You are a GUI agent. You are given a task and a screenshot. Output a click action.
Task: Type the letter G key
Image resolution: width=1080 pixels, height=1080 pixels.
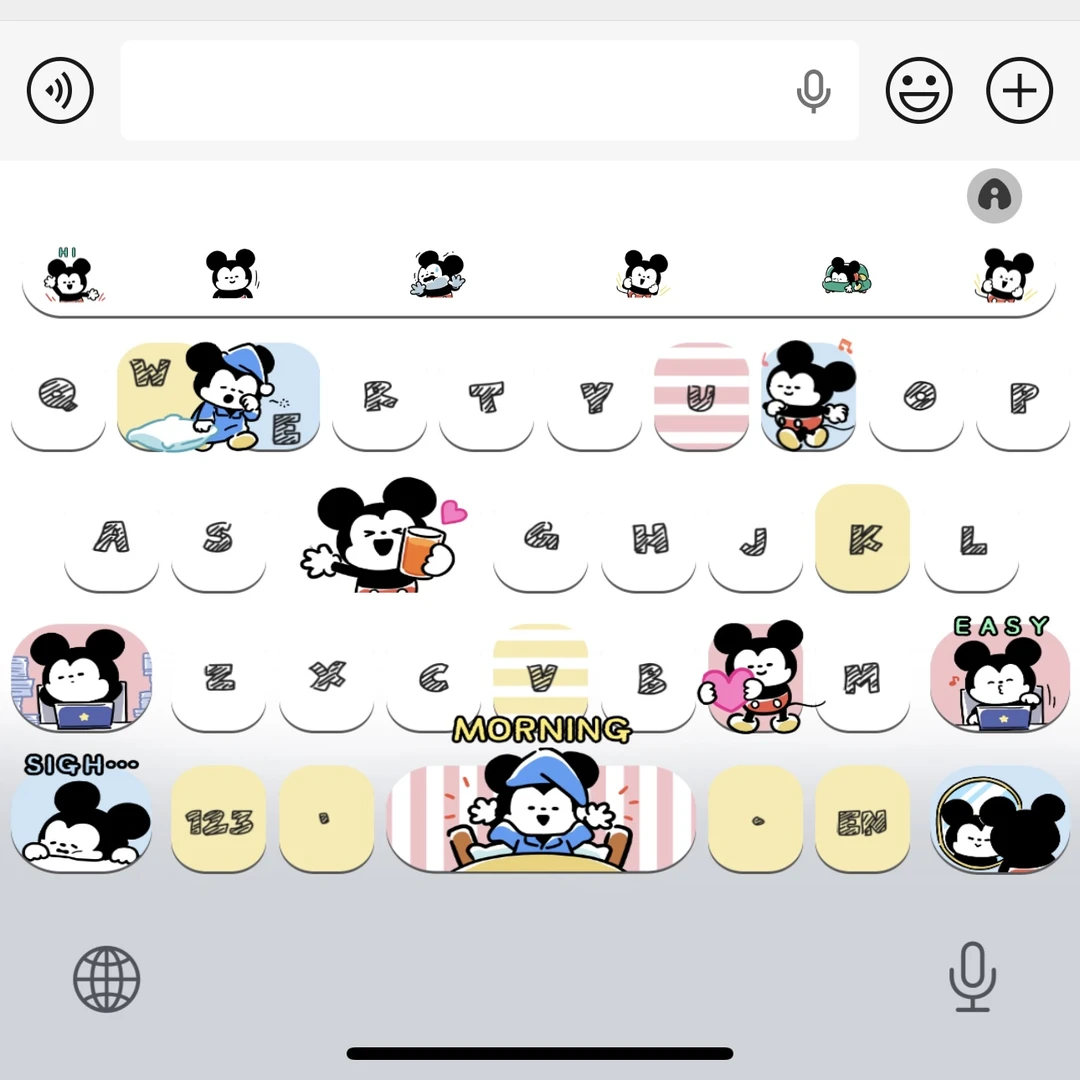[x=541, y=538]
